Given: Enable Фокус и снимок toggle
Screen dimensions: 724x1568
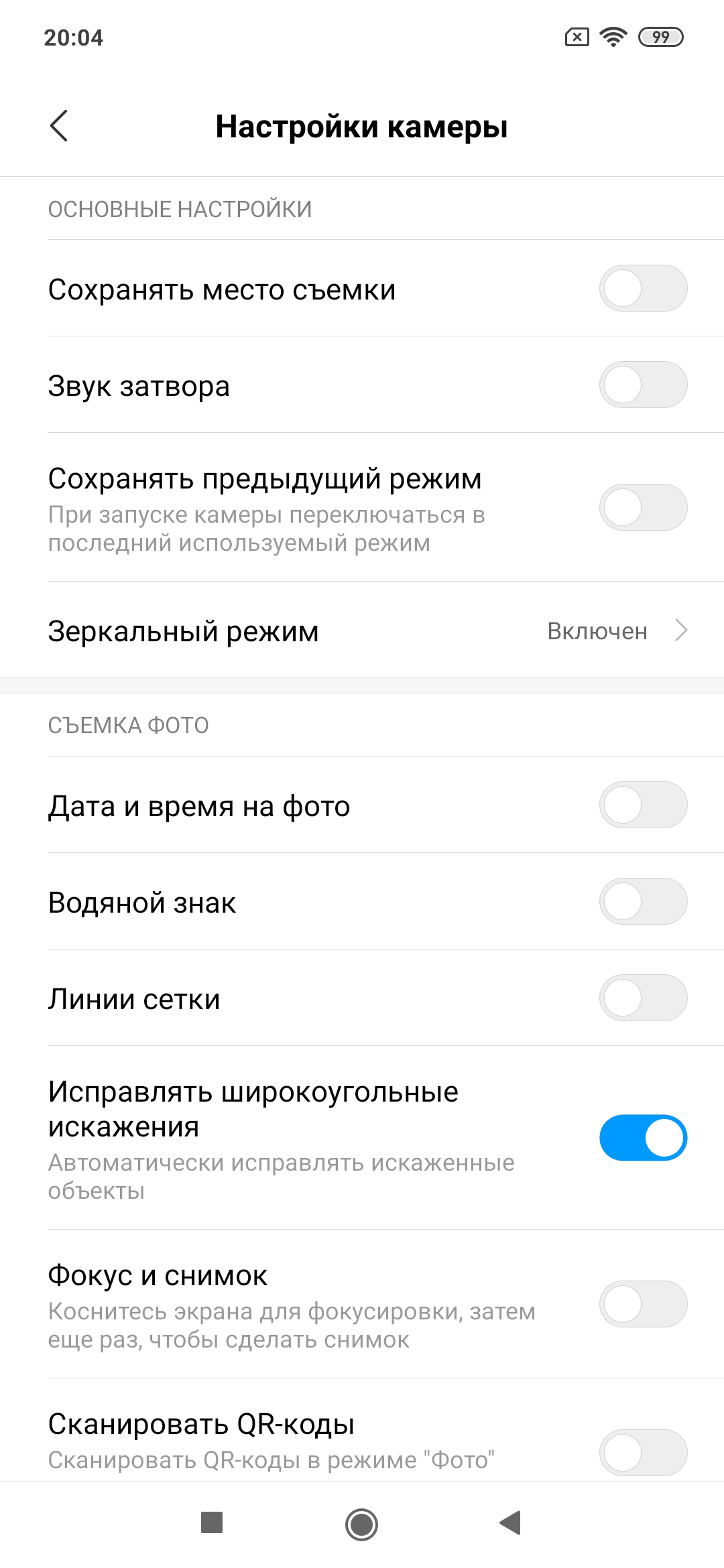Looking at the screenshot, I should click(643, 1304).
